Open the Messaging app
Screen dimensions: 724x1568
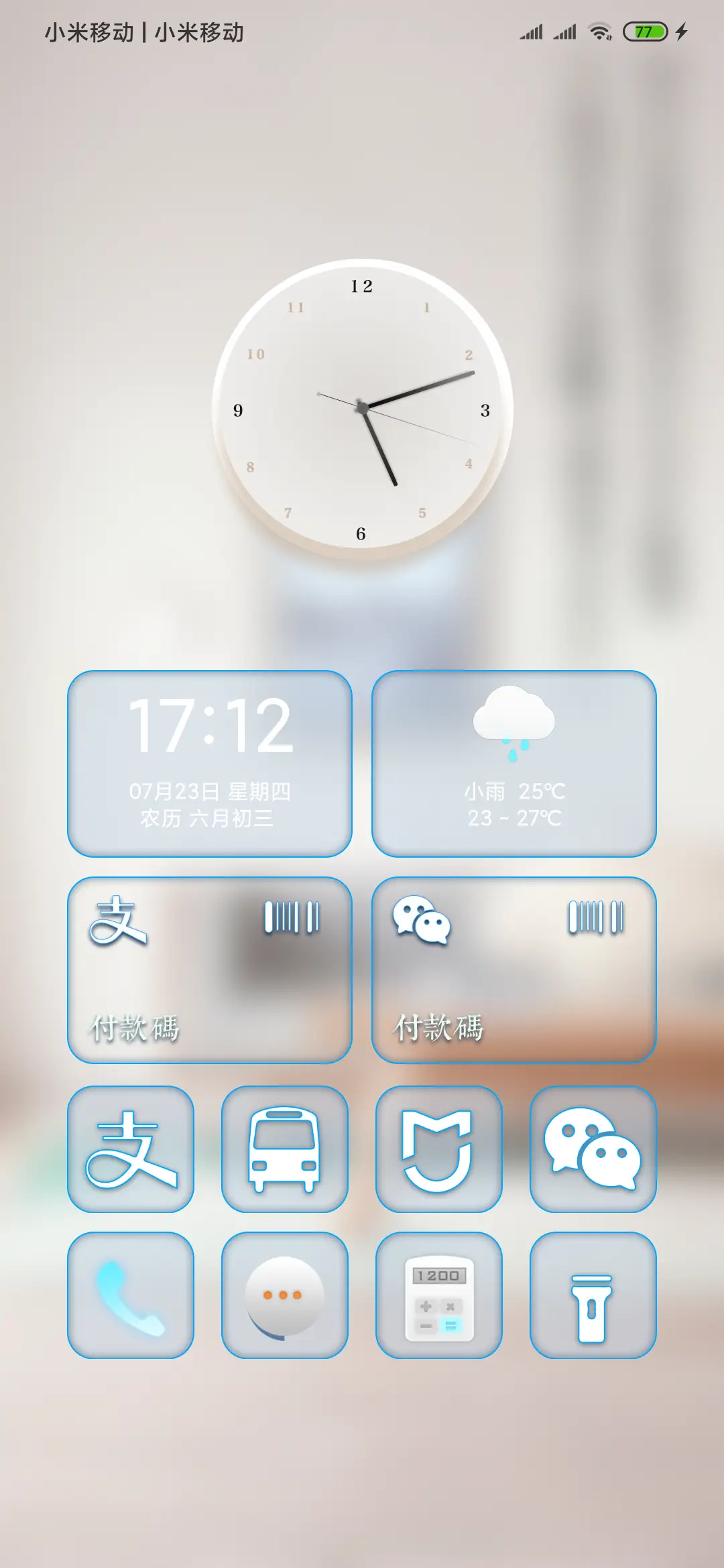click(285, 1303)
